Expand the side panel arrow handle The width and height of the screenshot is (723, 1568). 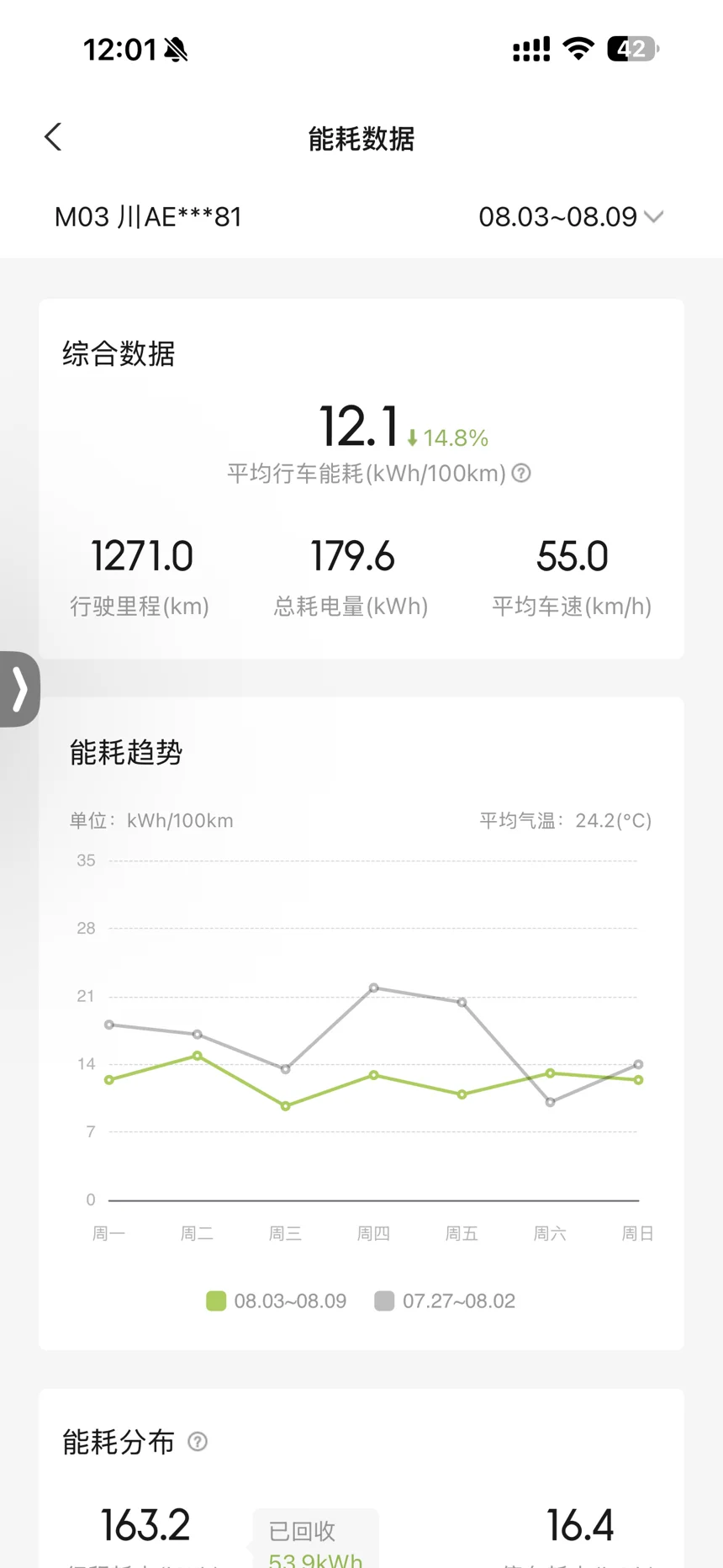(x=19, y=689)
